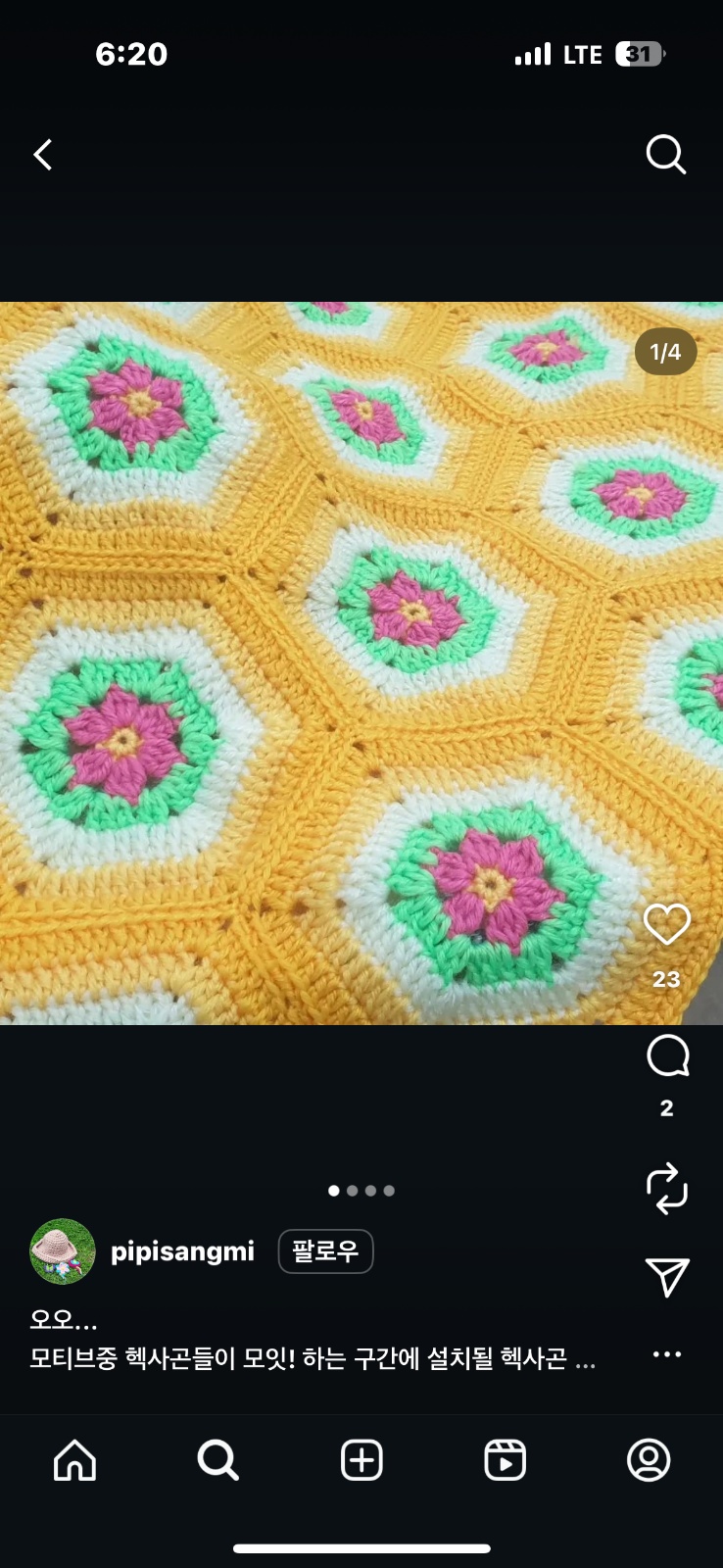Open the pipisangmi username link
The image size is (723, 1568).
(182, 1251)
